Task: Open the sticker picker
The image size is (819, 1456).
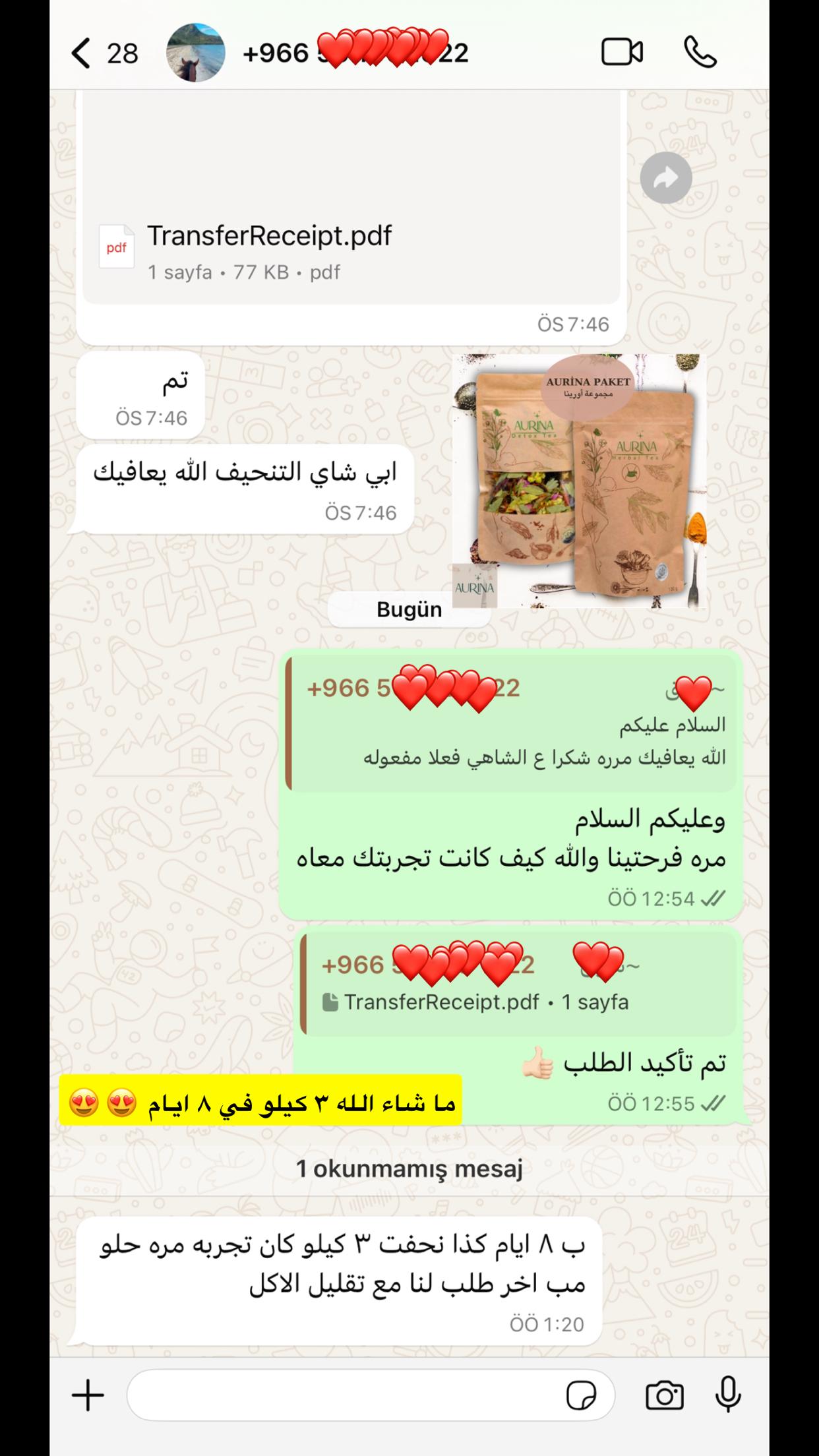Action: pos(581,1396)
